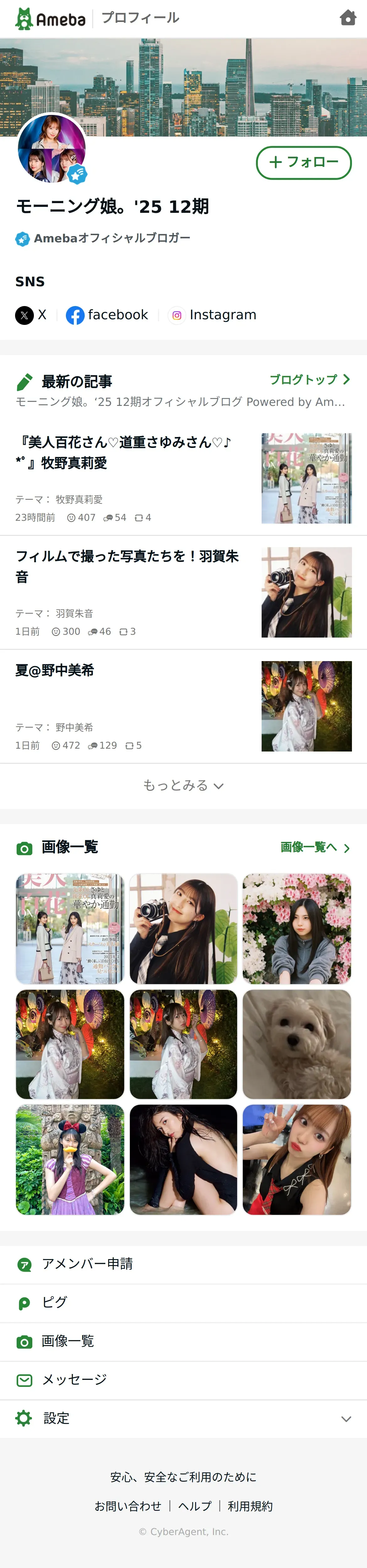Image resolution: width=367 pixels, height=1568 pixels.
Task: Expand もっとみる for more articles
Action: [183, 786]
